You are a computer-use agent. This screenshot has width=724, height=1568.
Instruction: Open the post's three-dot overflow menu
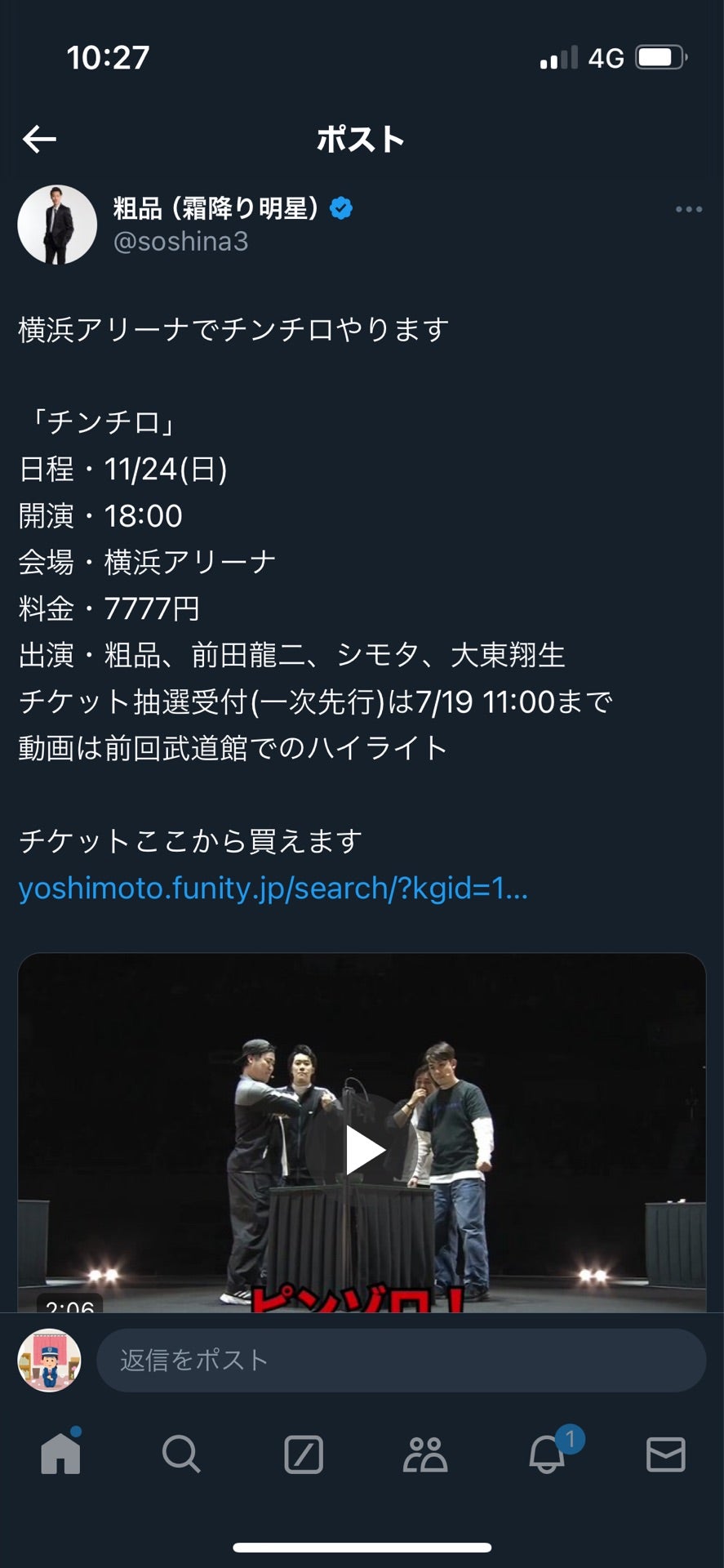[x=688, y=210]
